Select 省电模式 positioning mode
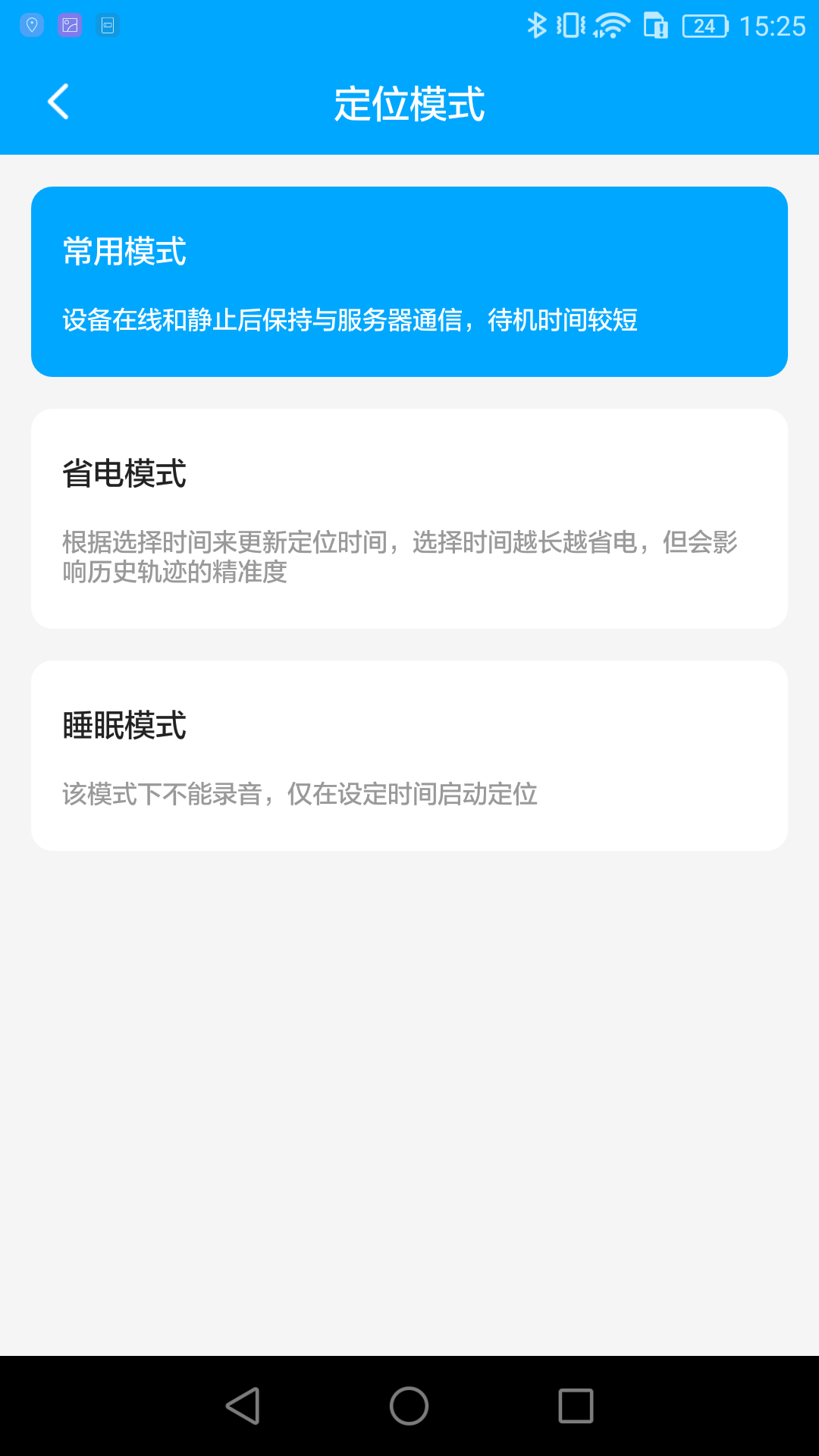Viewport: 819px width, 1456px height. [x=409, y=519]
